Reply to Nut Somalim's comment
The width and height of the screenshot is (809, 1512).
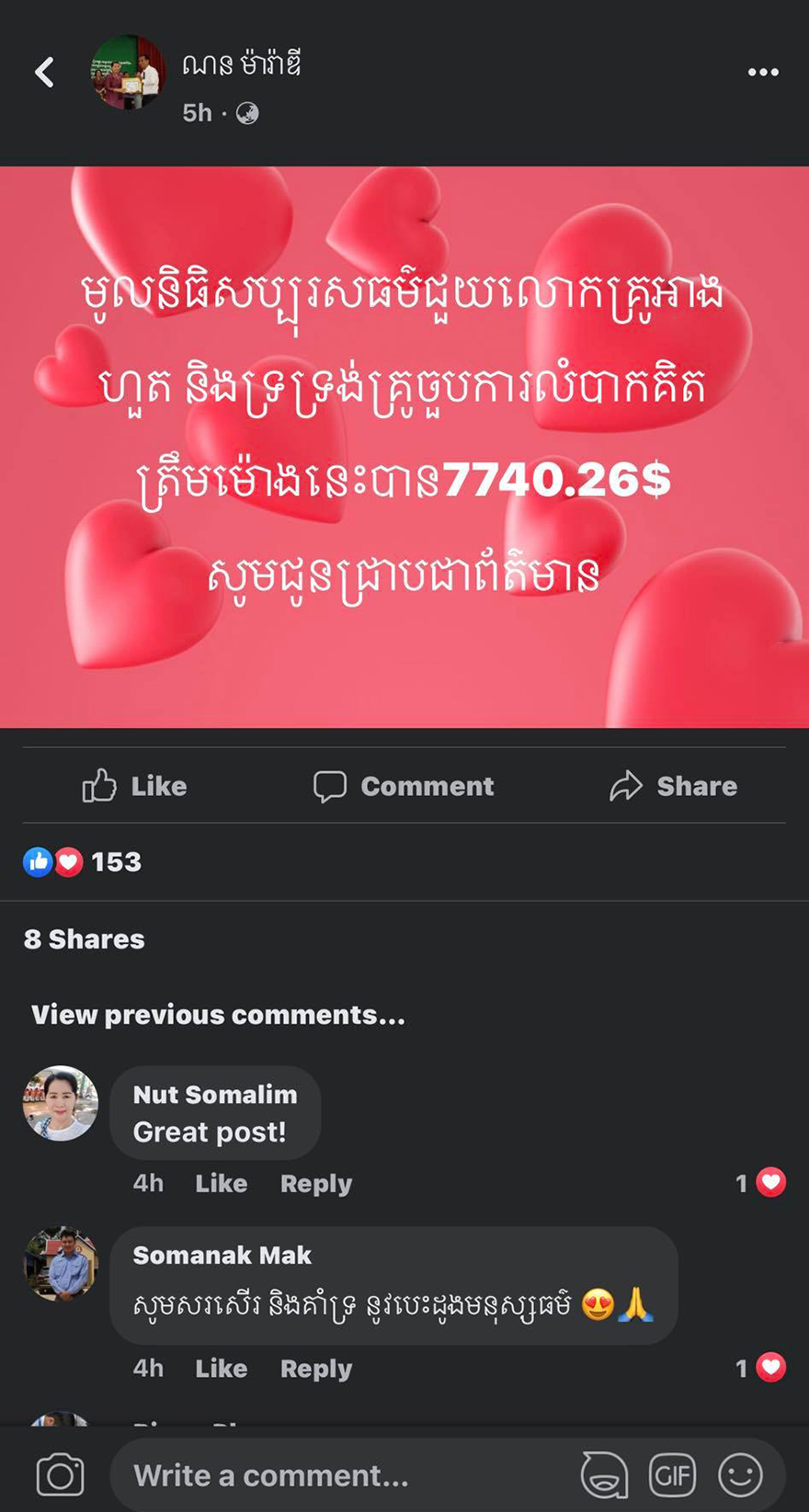point(315,1183)
